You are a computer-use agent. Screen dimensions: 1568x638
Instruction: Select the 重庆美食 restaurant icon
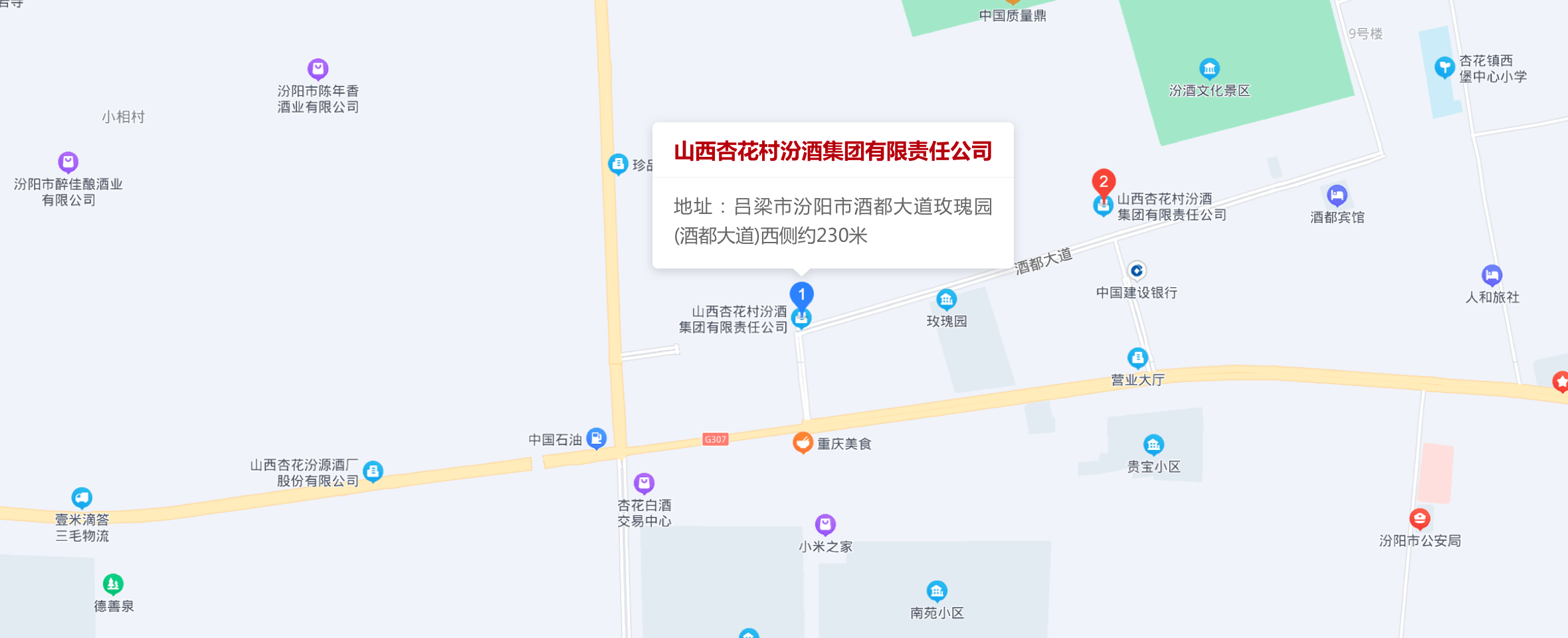point(803,443)
